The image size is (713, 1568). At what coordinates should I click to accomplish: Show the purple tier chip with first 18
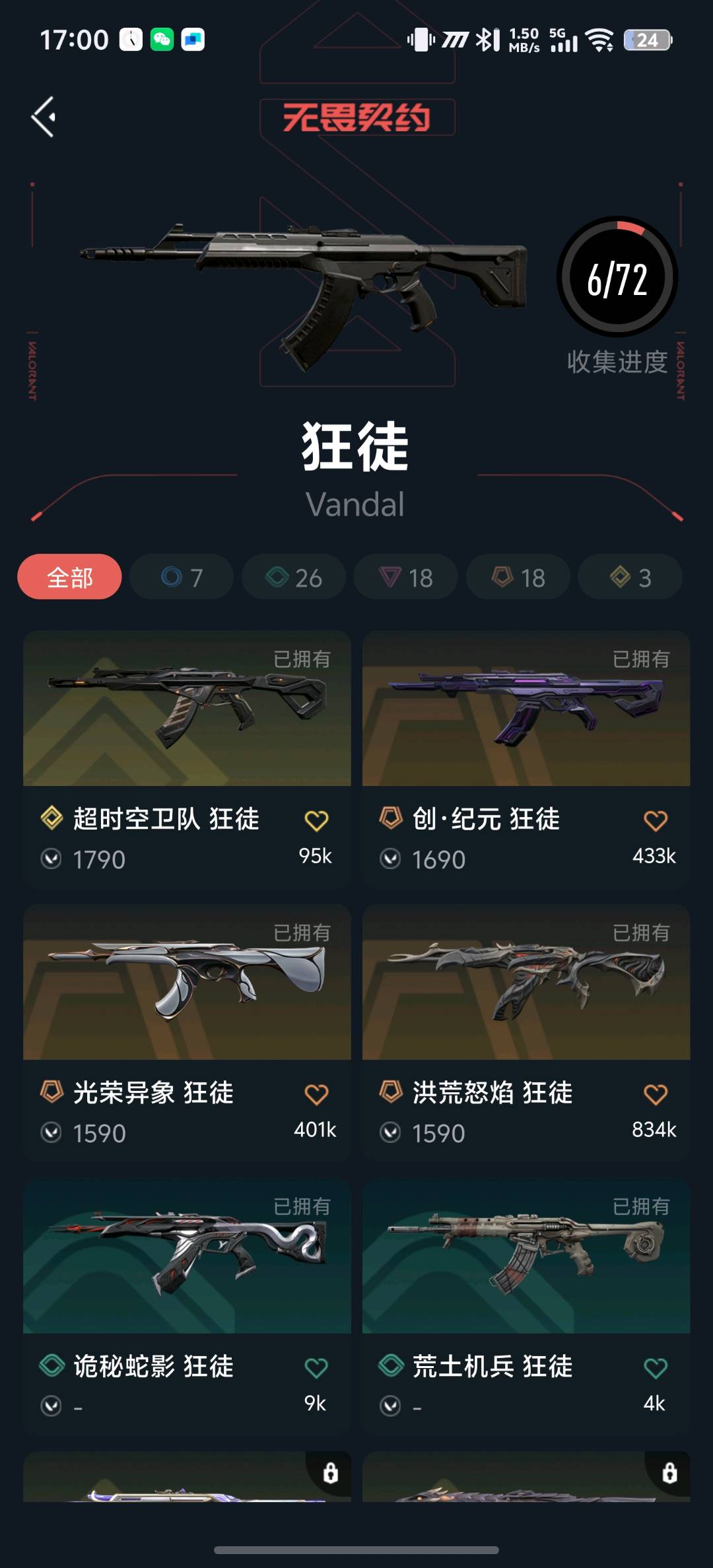[406, 577]
